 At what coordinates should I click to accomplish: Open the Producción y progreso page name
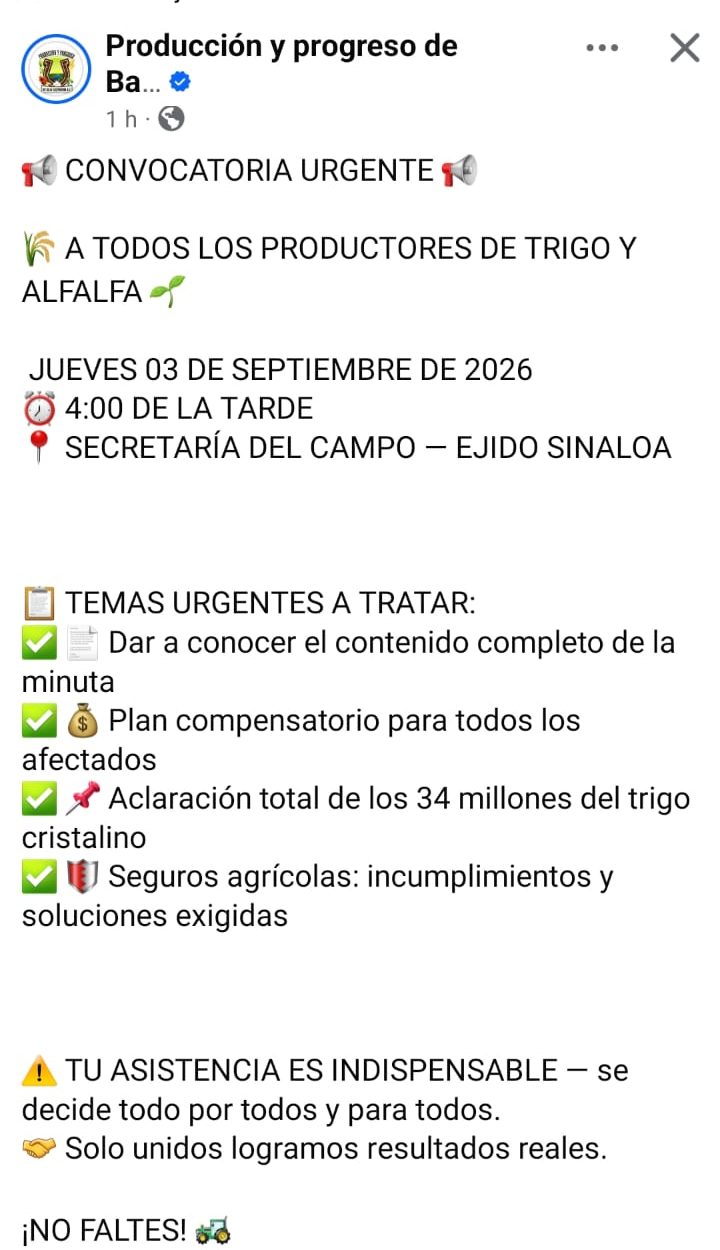tap(281, 63)
